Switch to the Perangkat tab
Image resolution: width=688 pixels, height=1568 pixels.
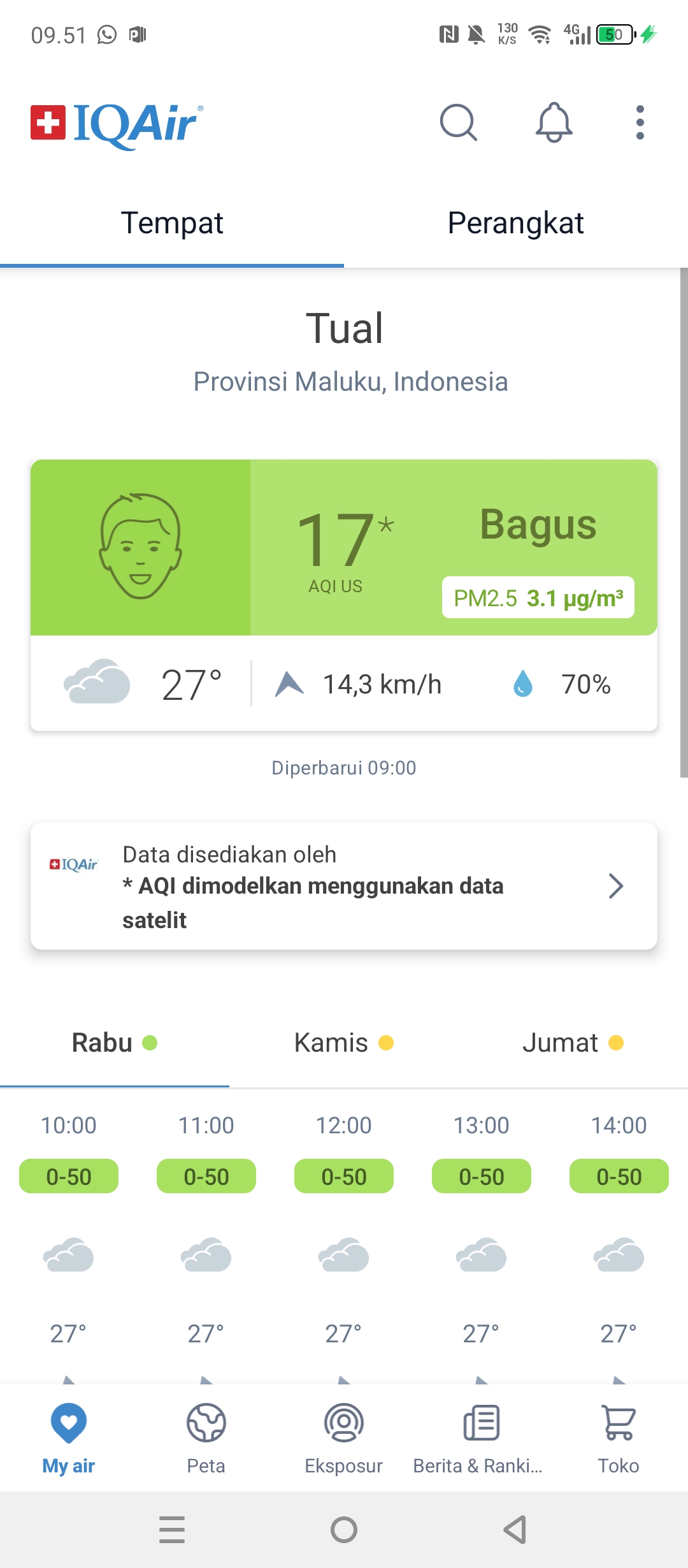tap(516, 223)
